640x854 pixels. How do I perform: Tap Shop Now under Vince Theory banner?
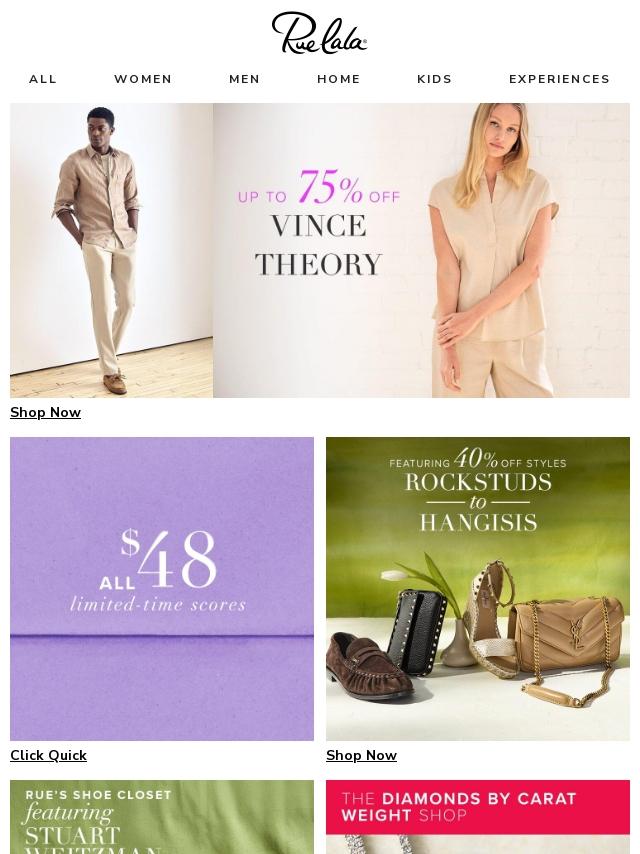pyautogui.click(x=45, y=412)
